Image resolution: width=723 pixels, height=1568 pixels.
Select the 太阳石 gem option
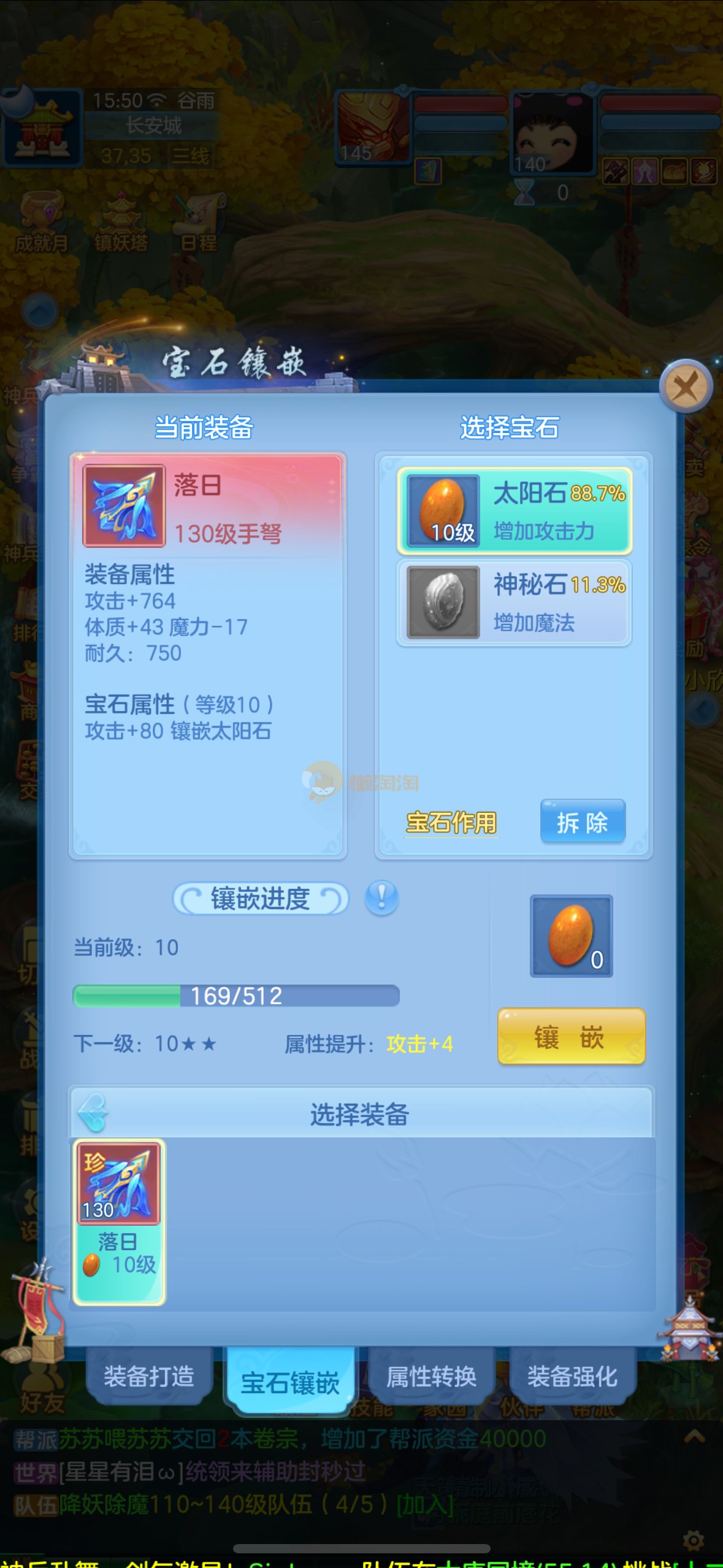click(514, 510)
